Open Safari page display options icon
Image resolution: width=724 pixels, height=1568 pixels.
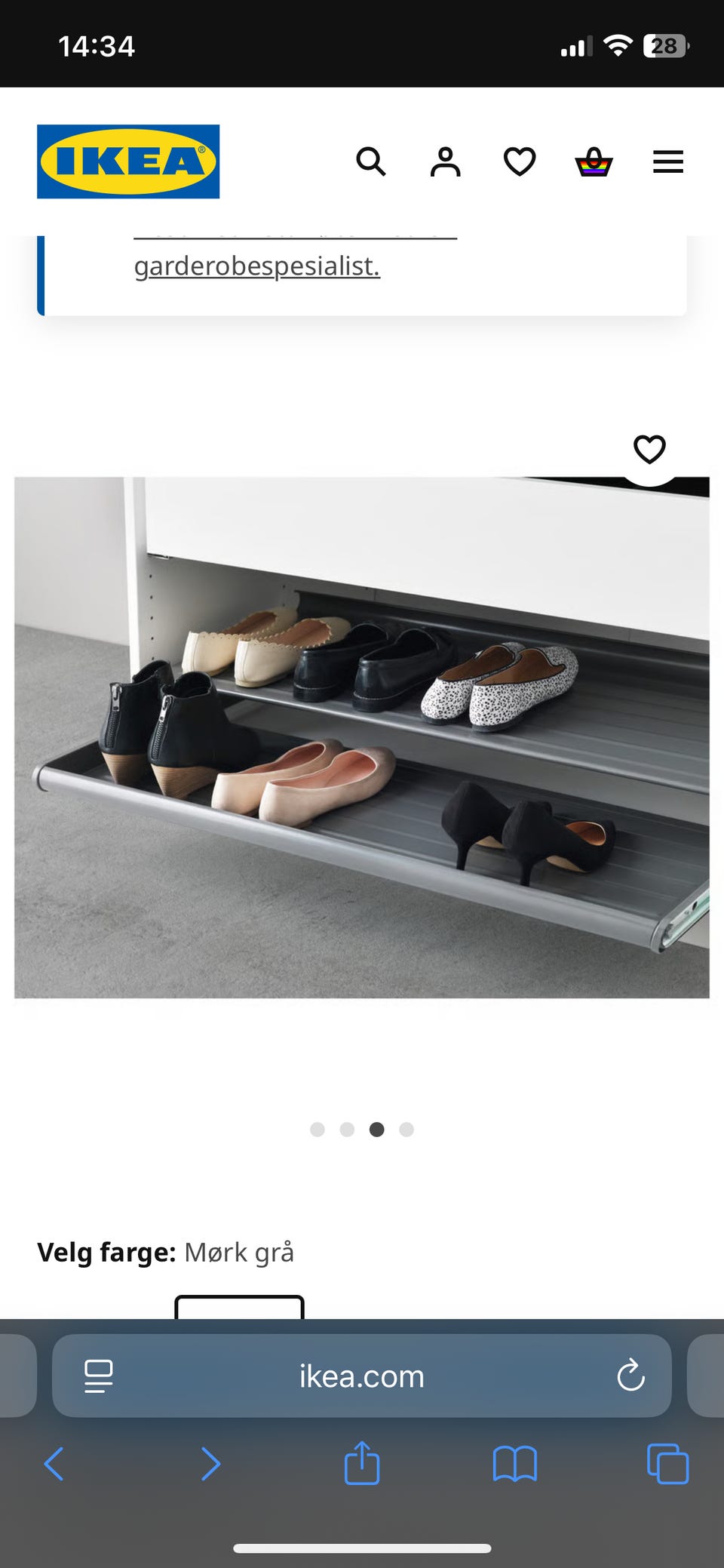98,1375
